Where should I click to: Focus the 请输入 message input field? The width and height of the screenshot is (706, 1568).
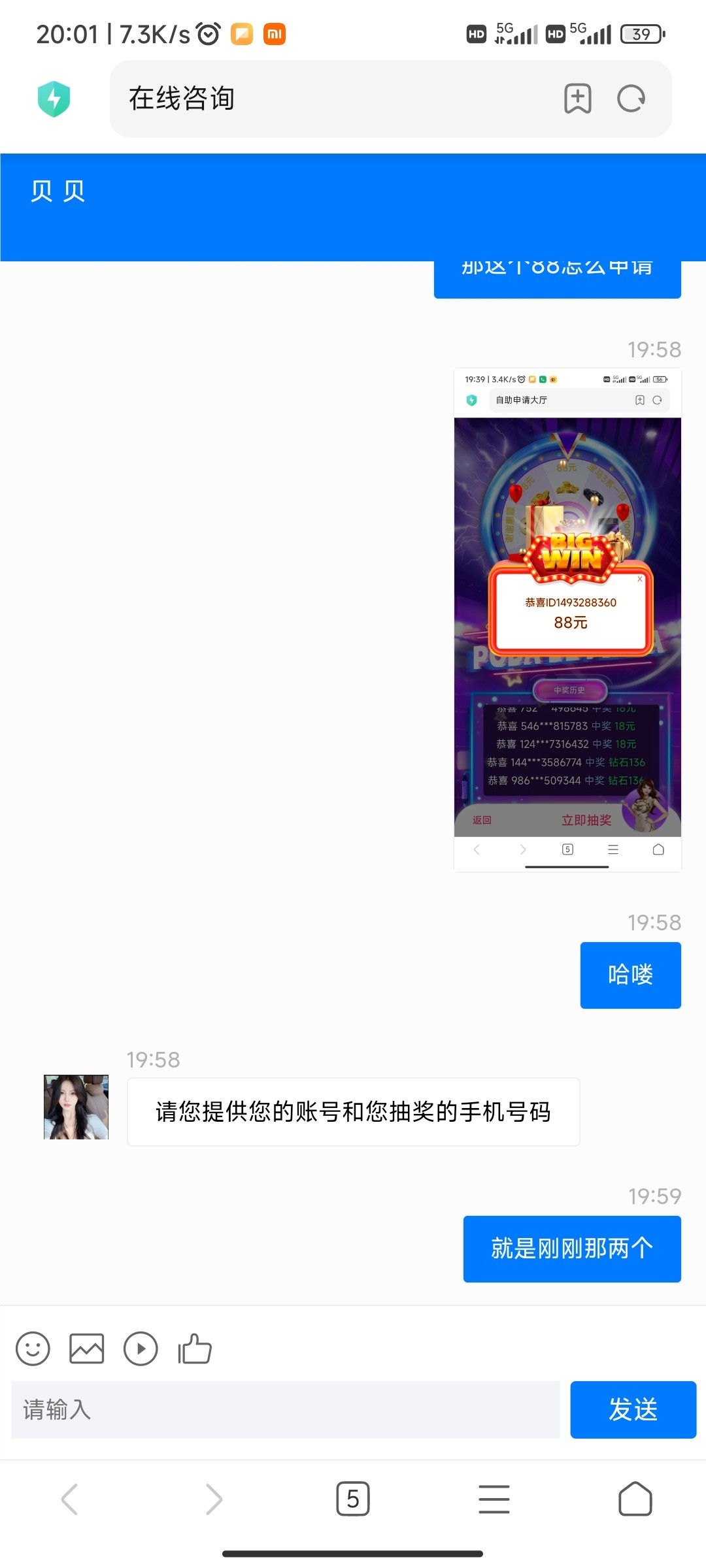(285, 1409)
